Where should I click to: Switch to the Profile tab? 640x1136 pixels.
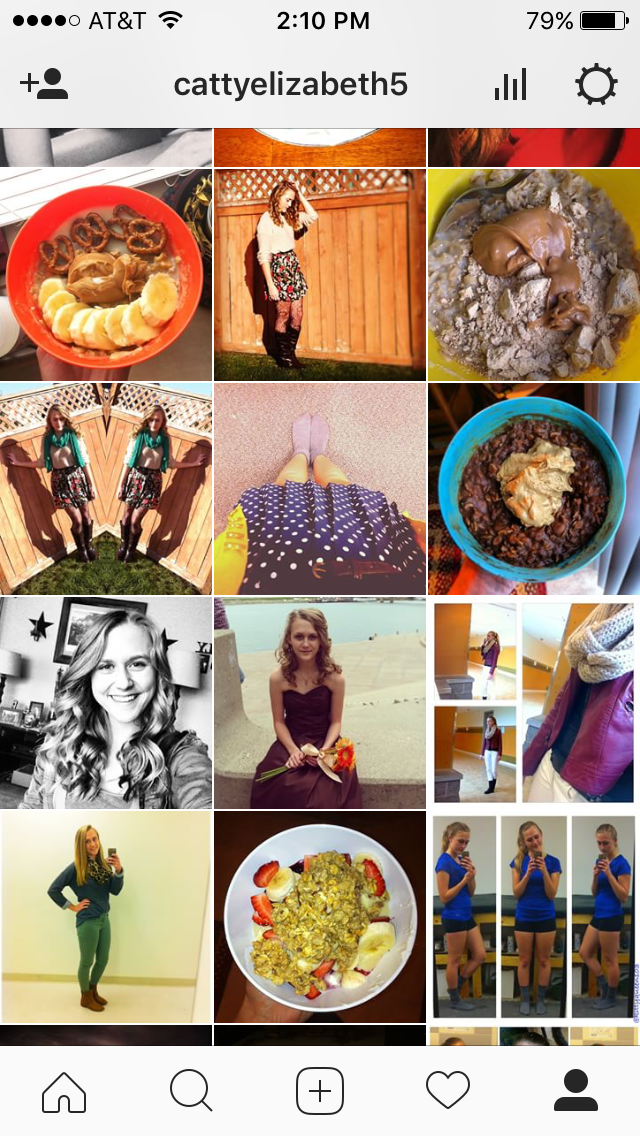576,1090
